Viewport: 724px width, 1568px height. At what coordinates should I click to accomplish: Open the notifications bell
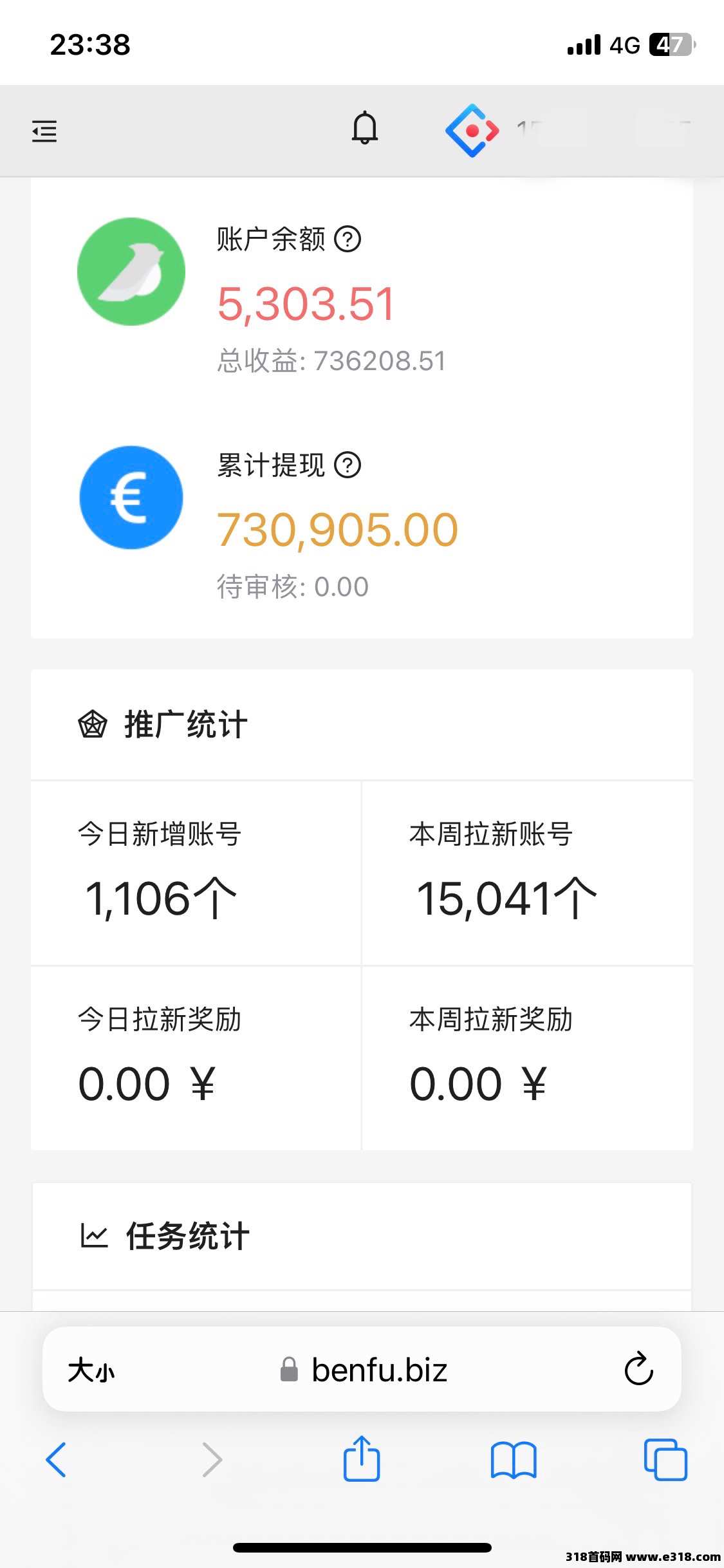364,128
